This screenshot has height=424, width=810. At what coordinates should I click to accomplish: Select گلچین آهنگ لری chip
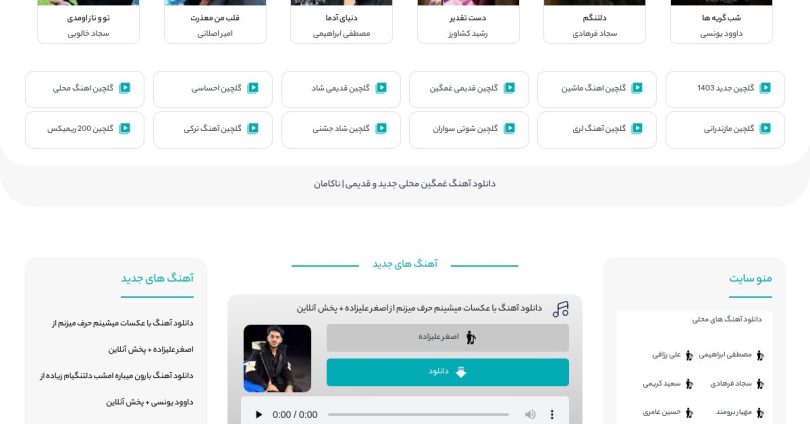(597, 129)
